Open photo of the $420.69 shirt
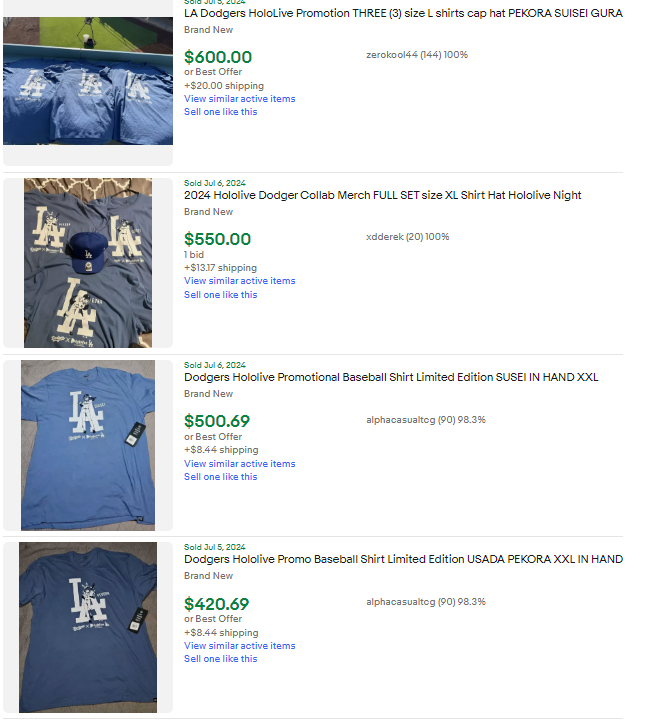The height and width of the screenshot is (720, 670). pyautogui.click(x=88, y=627)
